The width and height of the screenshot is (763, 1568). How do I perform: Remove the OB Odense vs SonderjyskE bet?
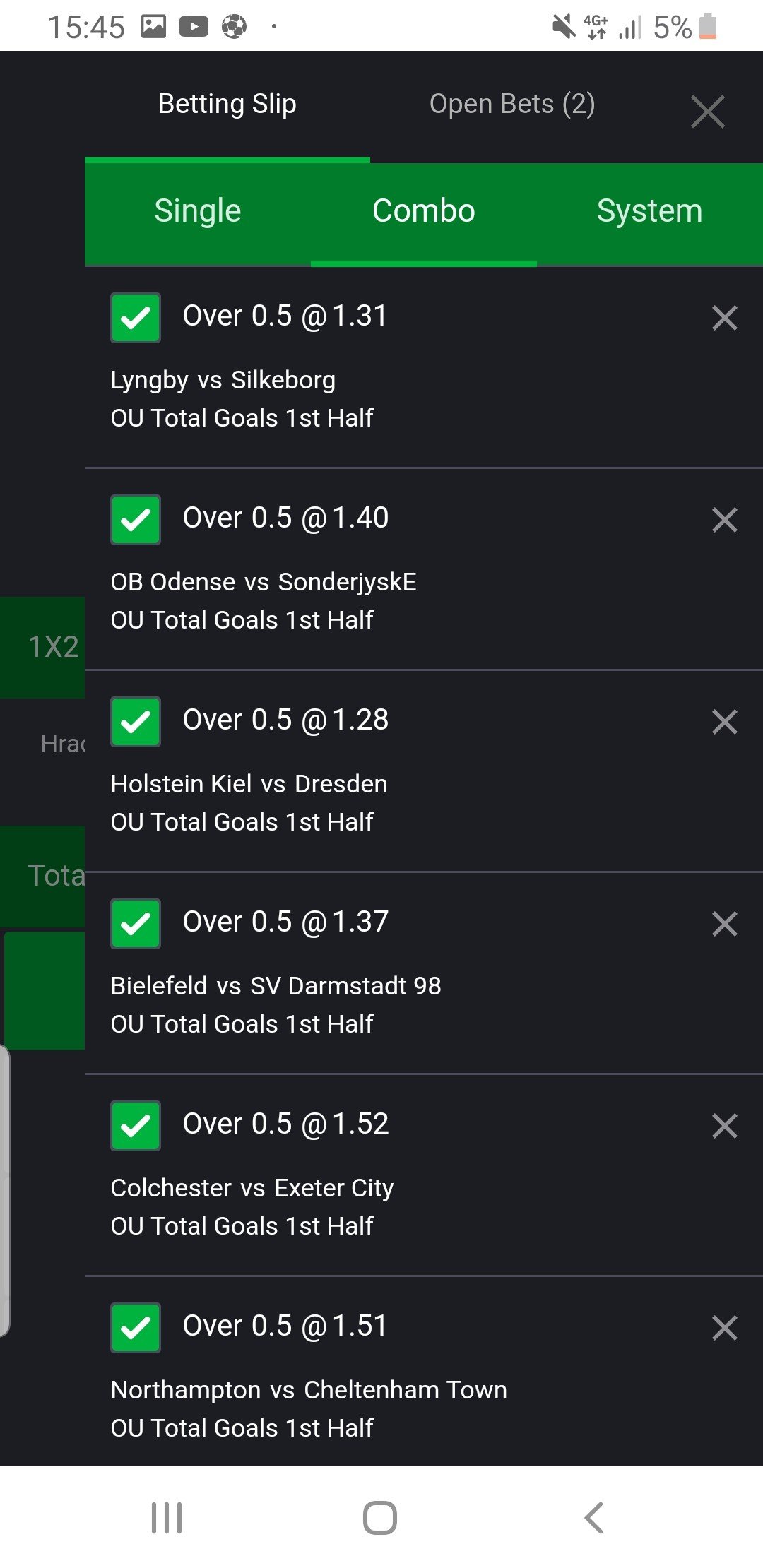[x=724, y=520]
